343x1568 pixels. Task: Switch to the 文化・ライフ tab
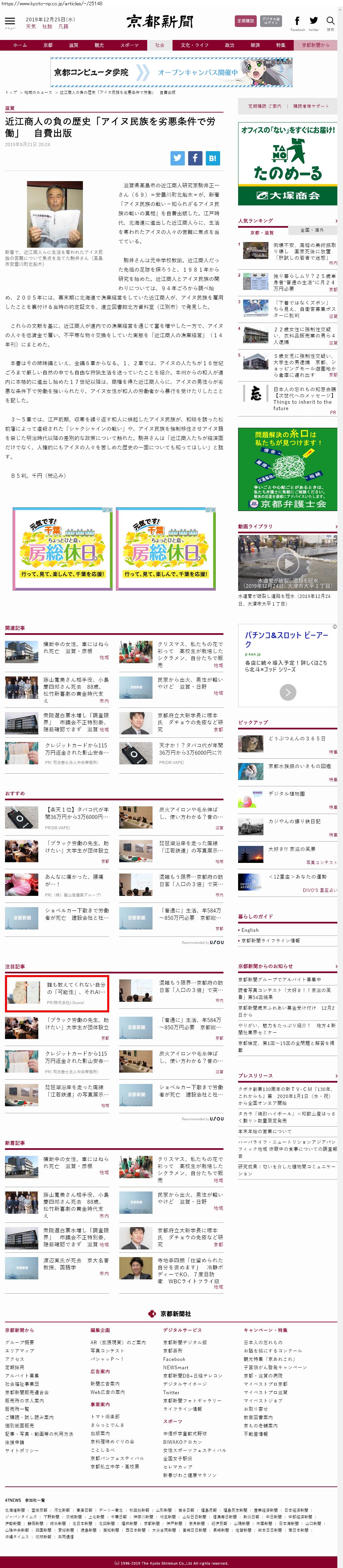click(194, 45)
